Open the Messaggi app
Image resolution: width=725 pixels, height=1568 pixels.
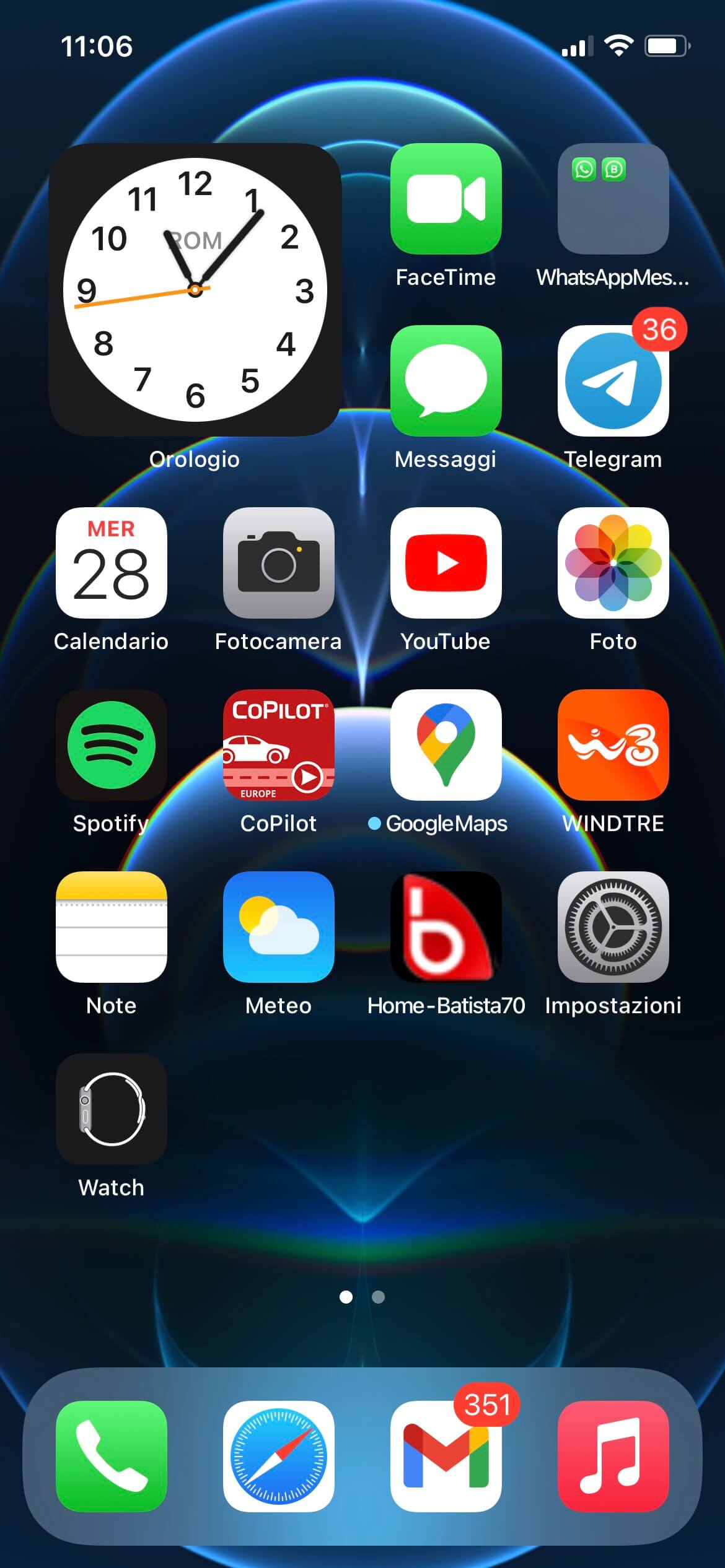pyautogui.click(x=446, y=380)
